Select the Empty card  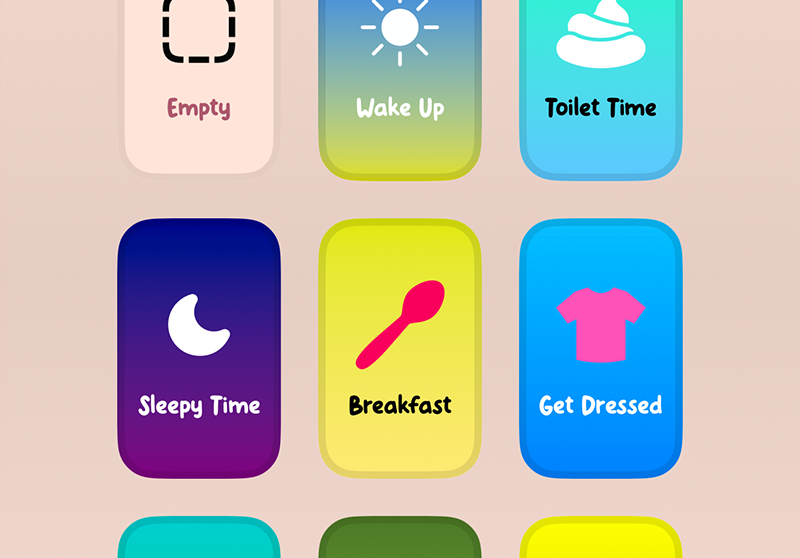(199, 85)
